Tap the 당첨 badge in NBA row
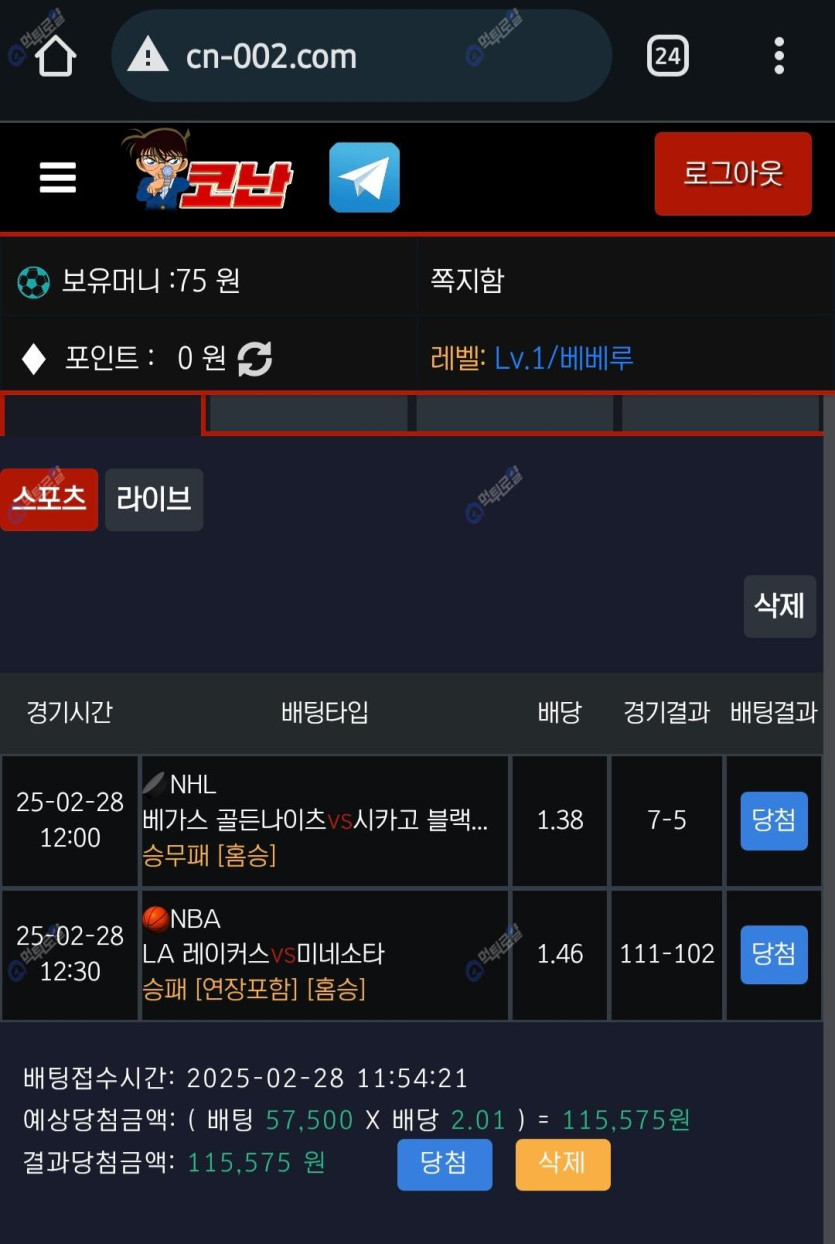 773,954
